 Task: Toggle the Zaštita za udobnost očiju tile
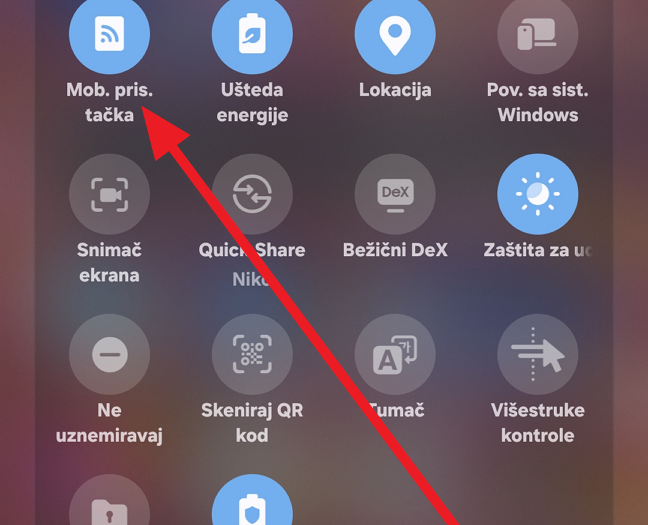tap(538, 195)
